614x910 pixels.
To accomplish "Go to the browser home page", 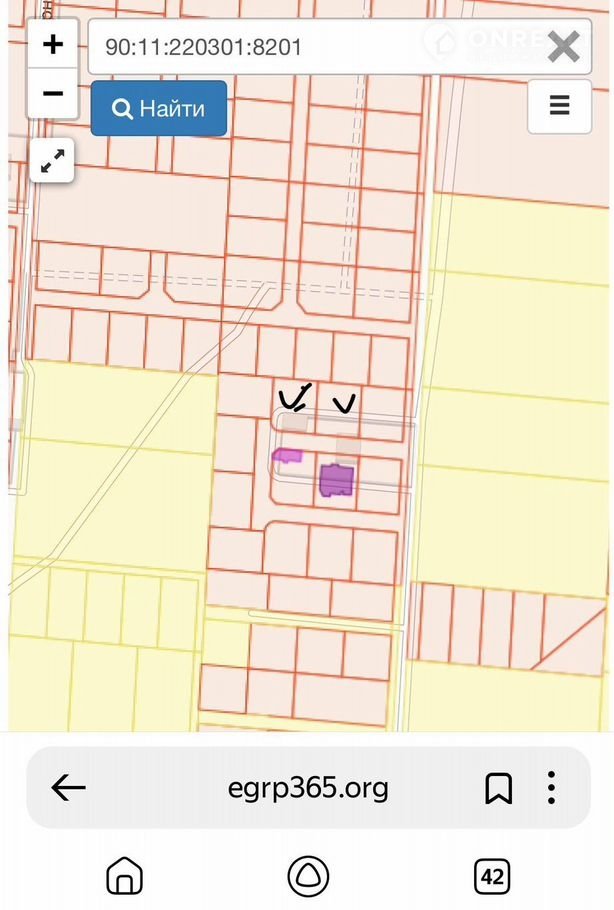I will coord(124,877).
